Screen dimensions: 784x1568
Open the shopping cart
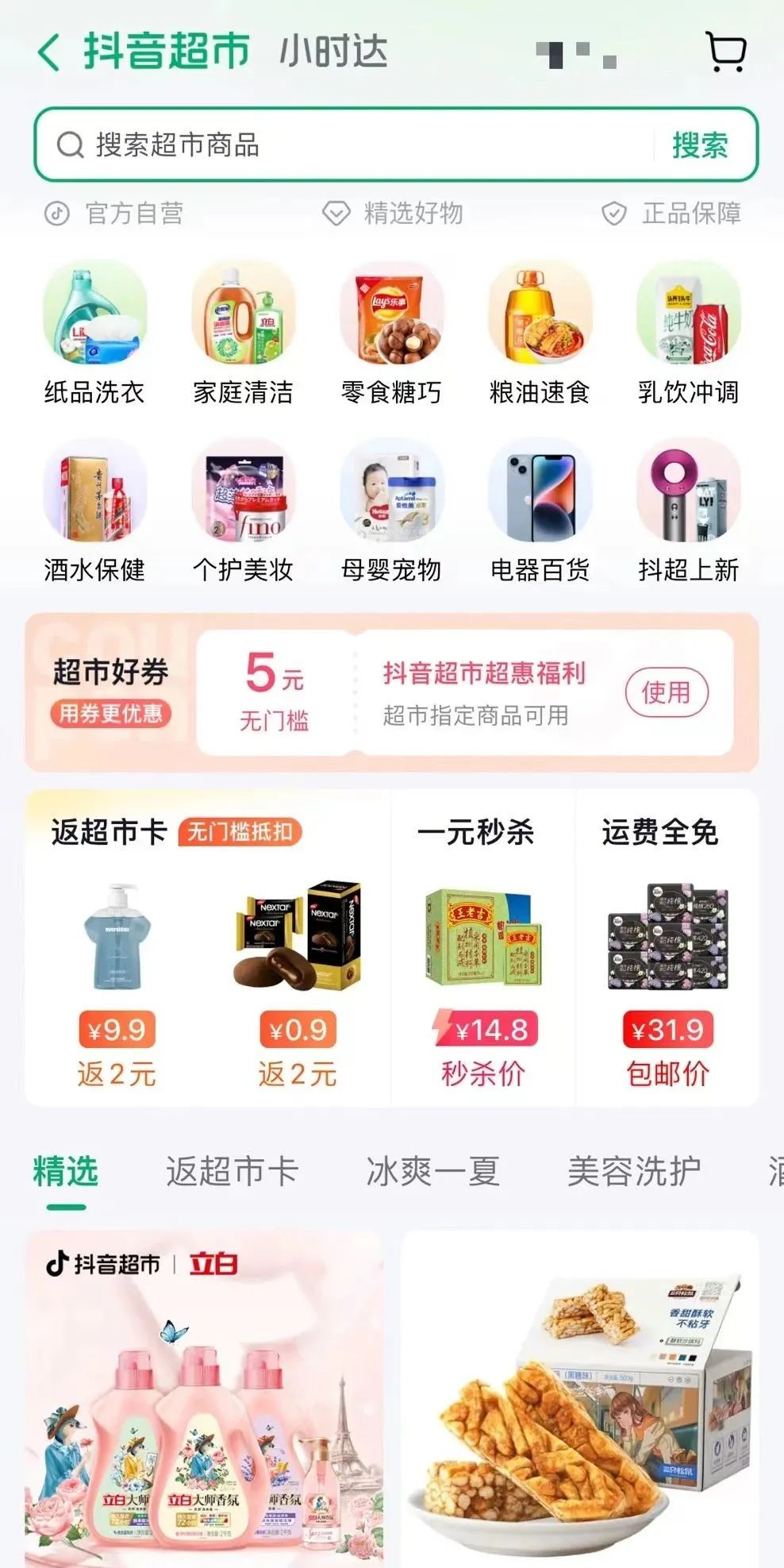pyautogui.click(x=726, y=51)
